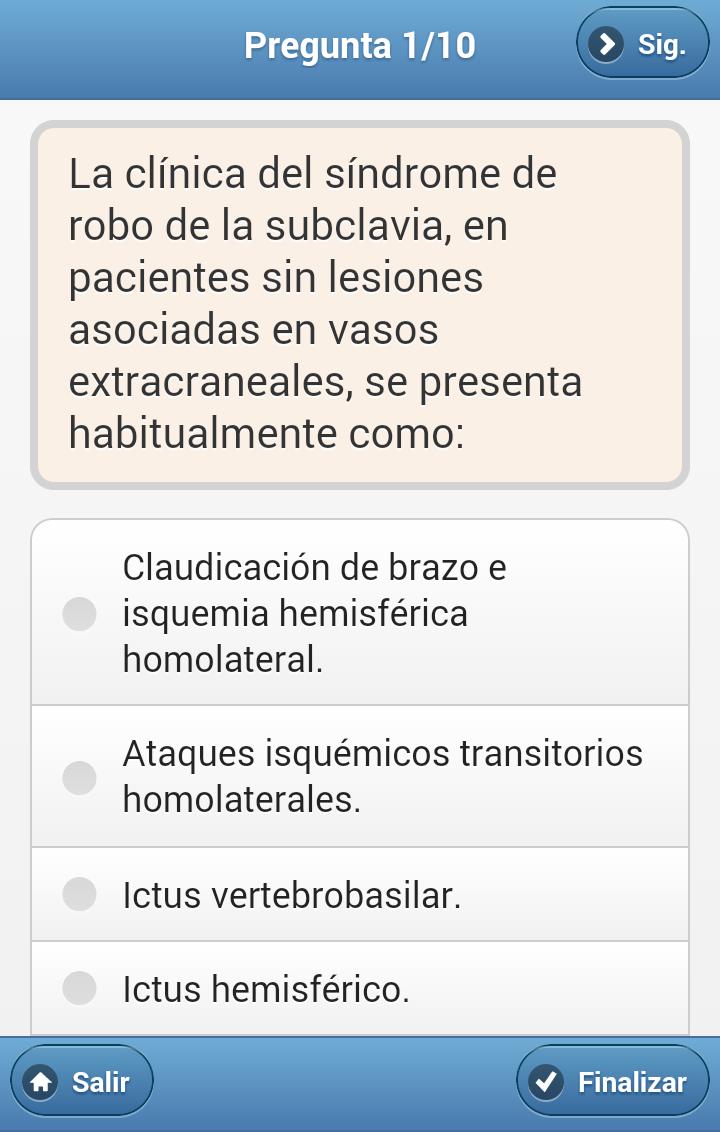This screenshot has width=720, height=1132.
Task: Pick the 'Ictus vertebrobasilar' option
Action: (360, 895)
